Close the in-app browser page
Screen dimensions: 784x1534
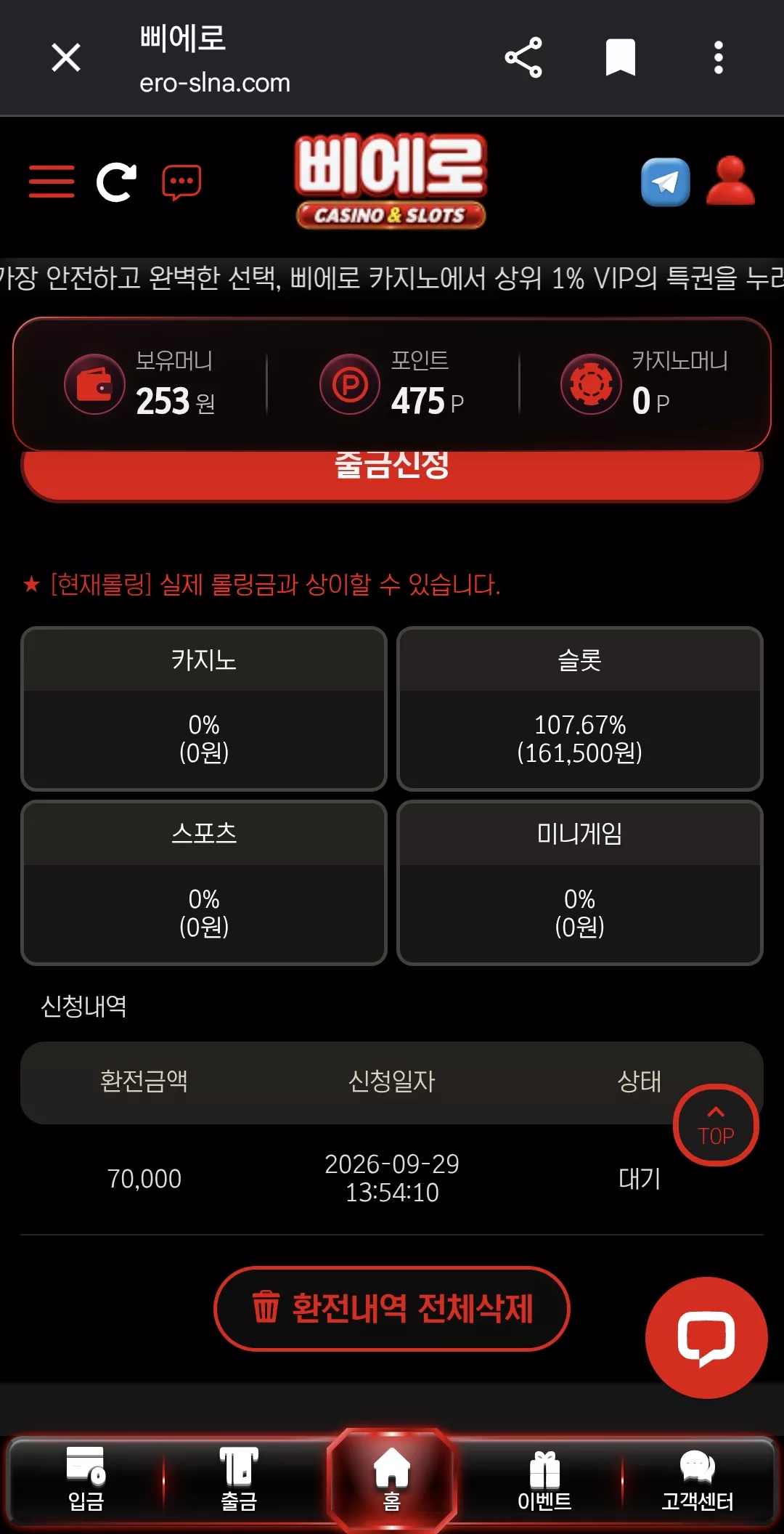66,57
